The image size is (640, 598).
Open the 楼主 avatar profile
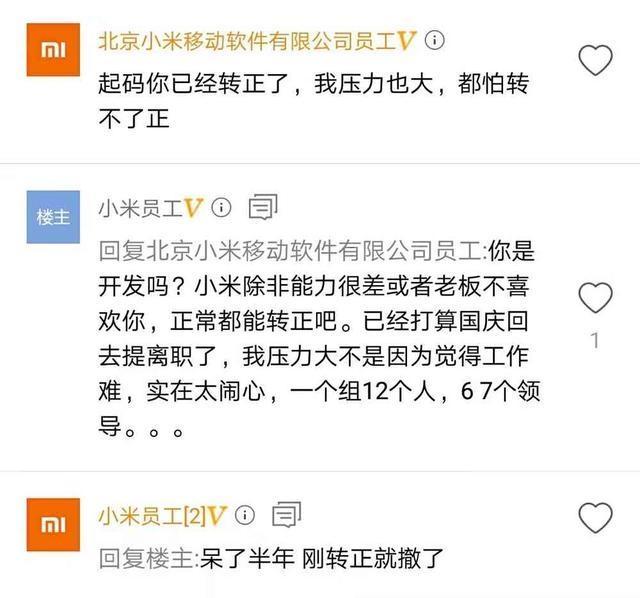pos(53,218)
